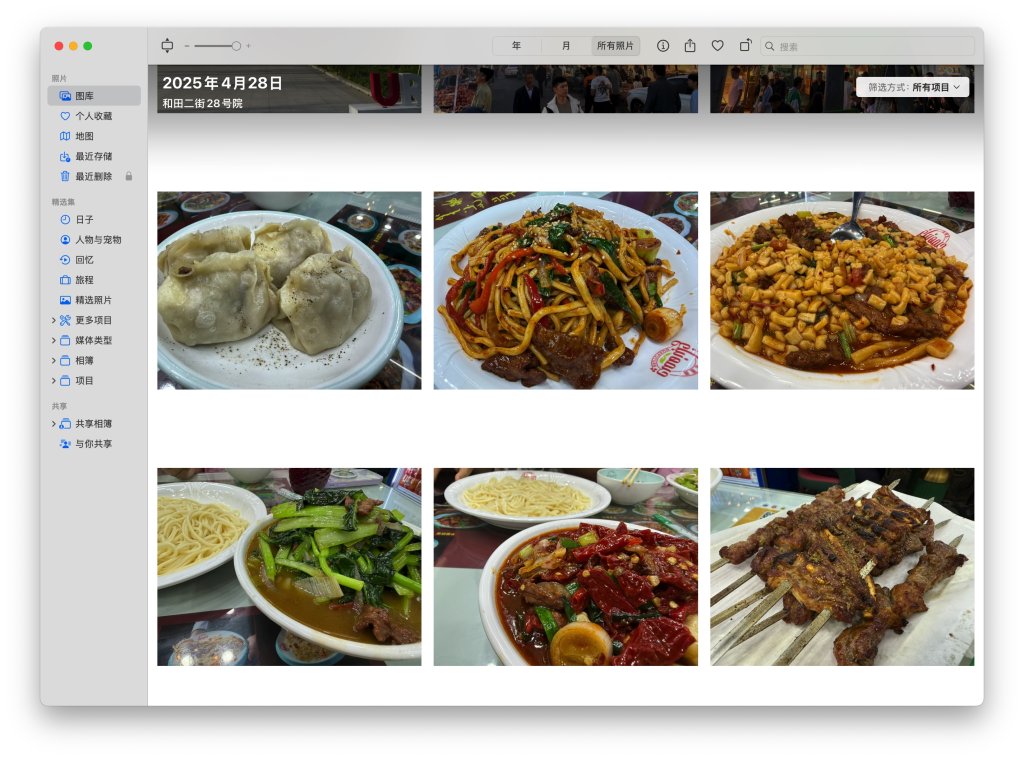Open the photo info button

tap(663, 46)
